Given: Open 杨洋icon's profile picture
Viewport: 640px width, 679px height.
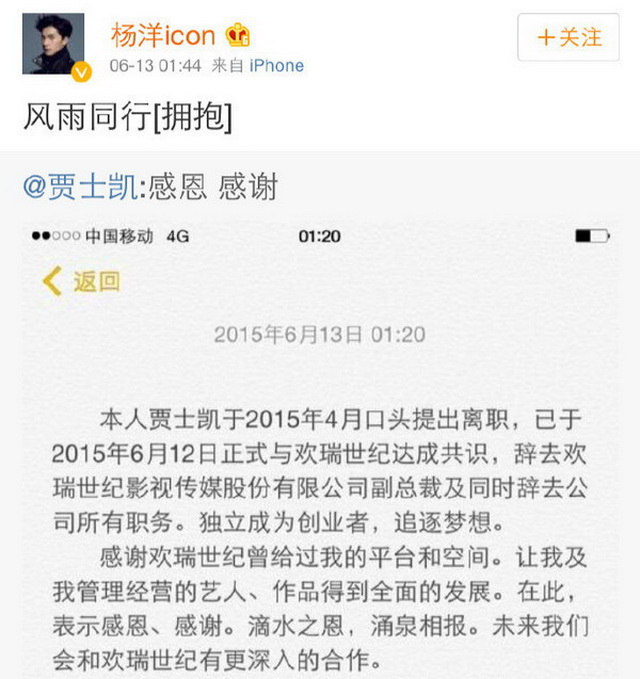Looking at the screenshot, I should pos(53,45).
